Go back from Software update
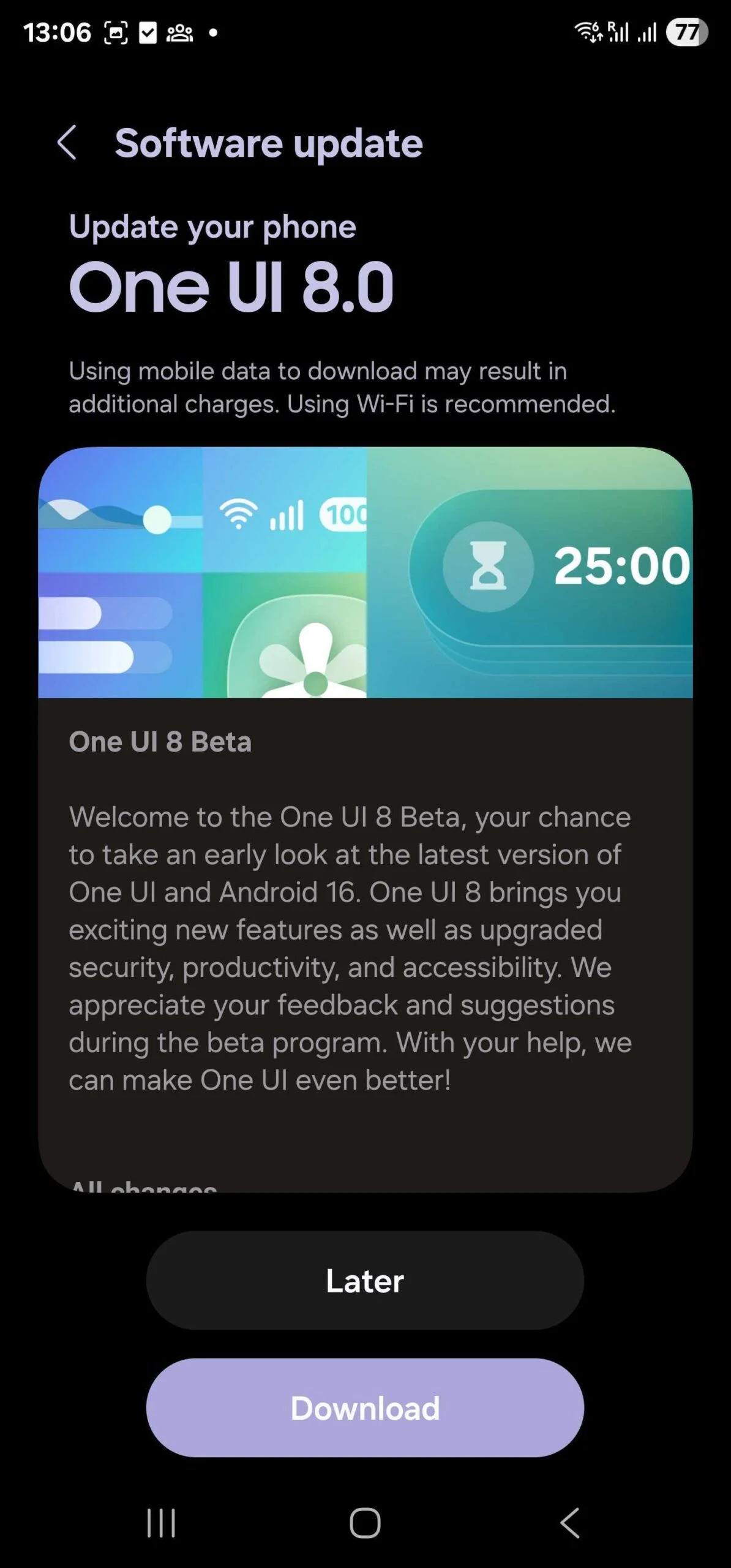Viewport: 731px width, 1568px height. click(x=67, y=143)
